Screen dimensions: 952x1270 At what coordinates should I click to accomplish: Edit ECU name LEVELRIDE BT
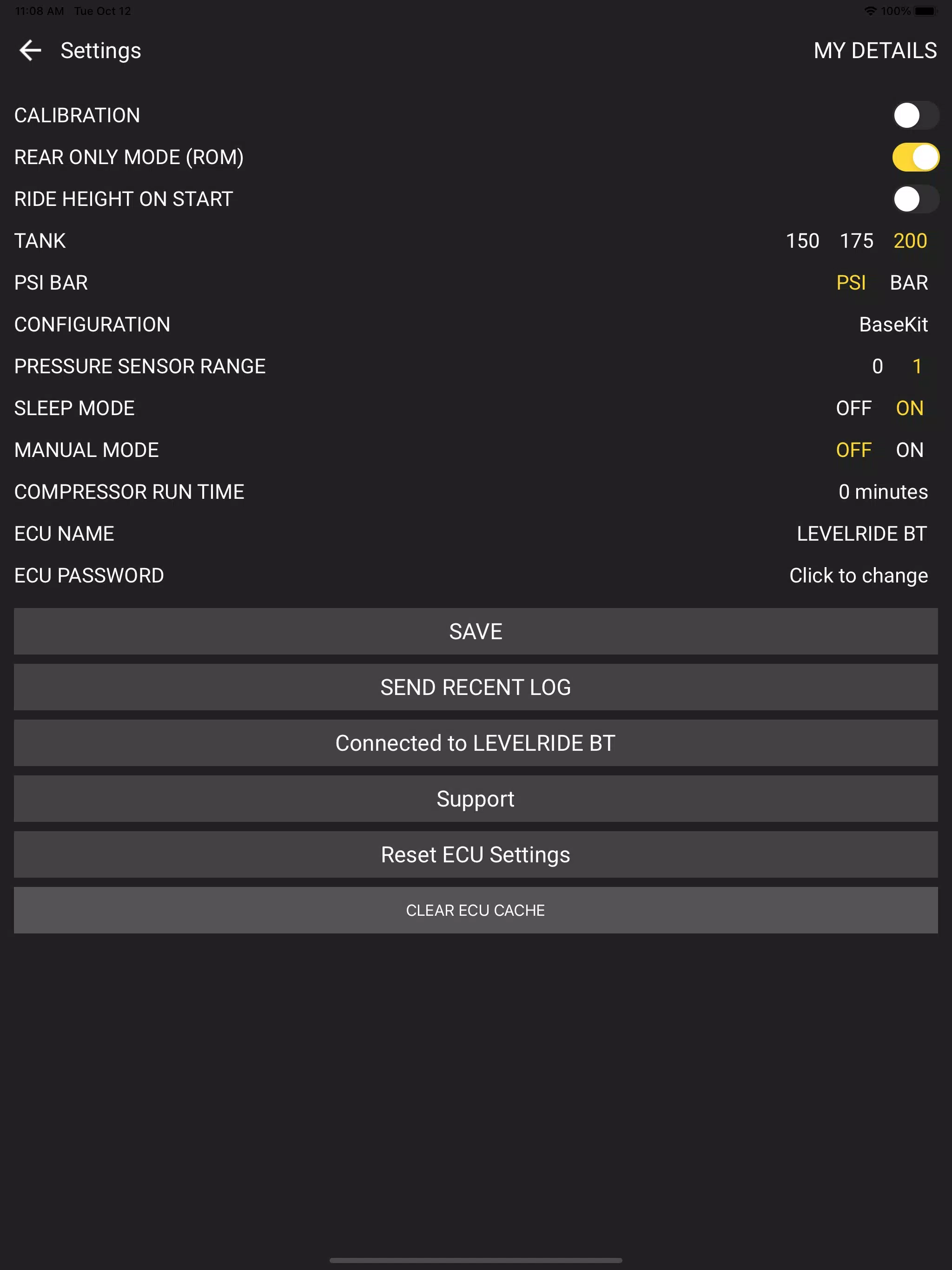click(861, 535)
